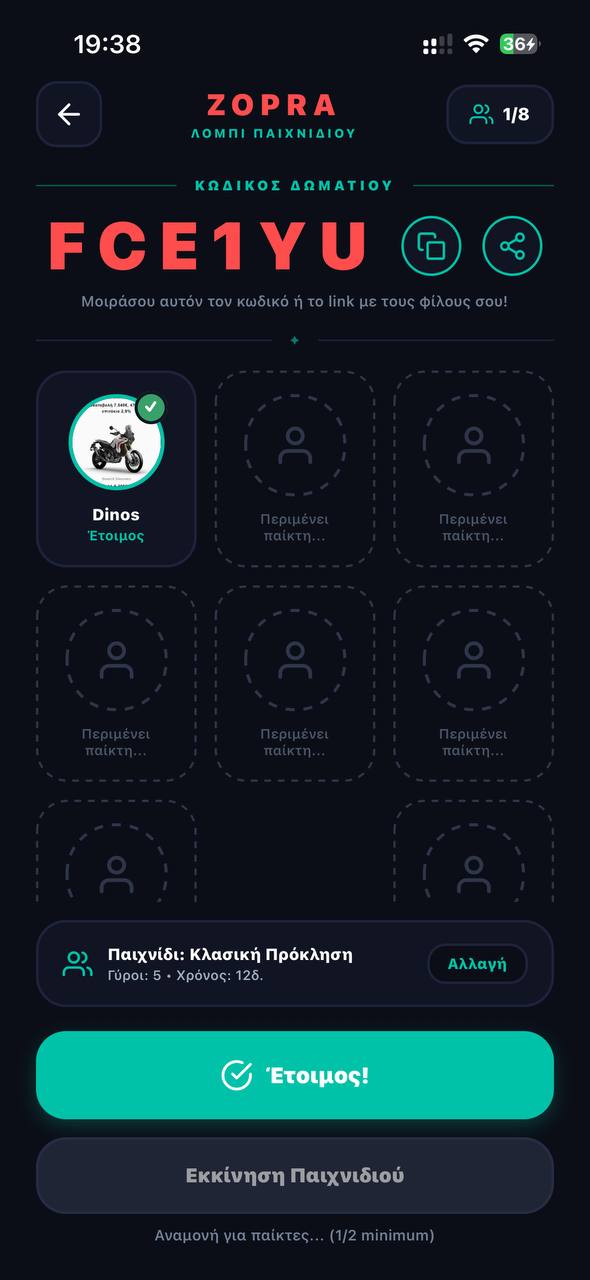Tap the green Έτοιμος! button

tap(295, 1075)
